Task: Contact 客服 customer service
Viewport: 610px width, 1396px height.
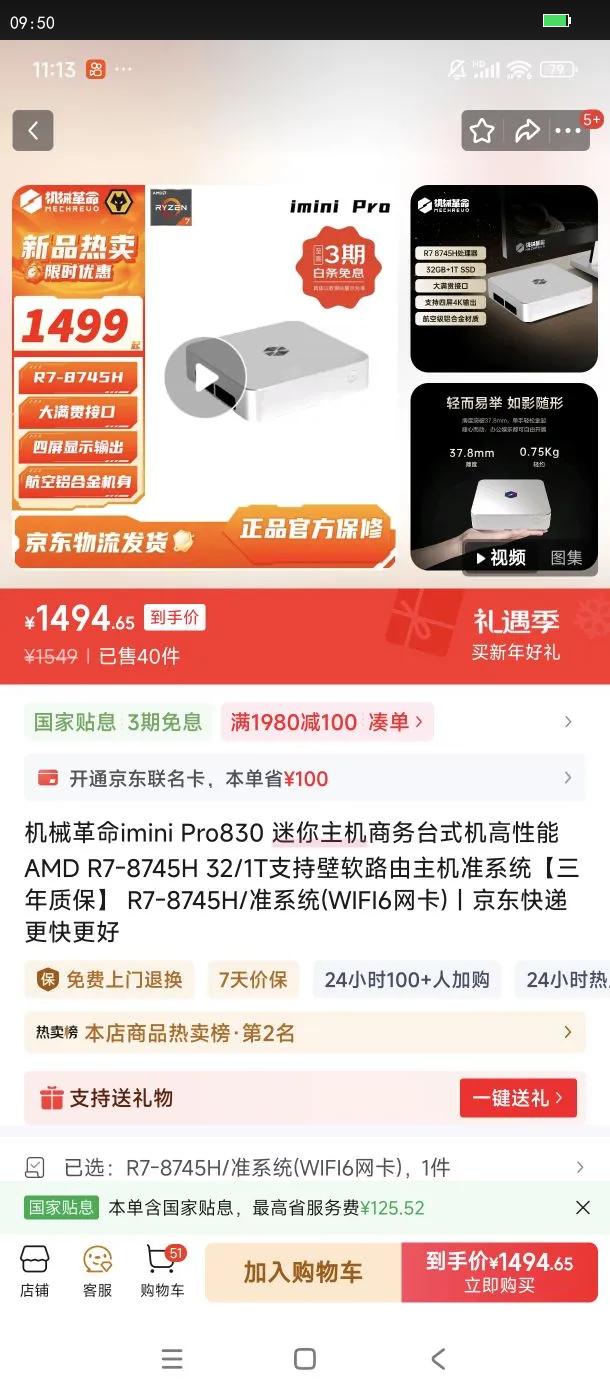Action: 97,1272
